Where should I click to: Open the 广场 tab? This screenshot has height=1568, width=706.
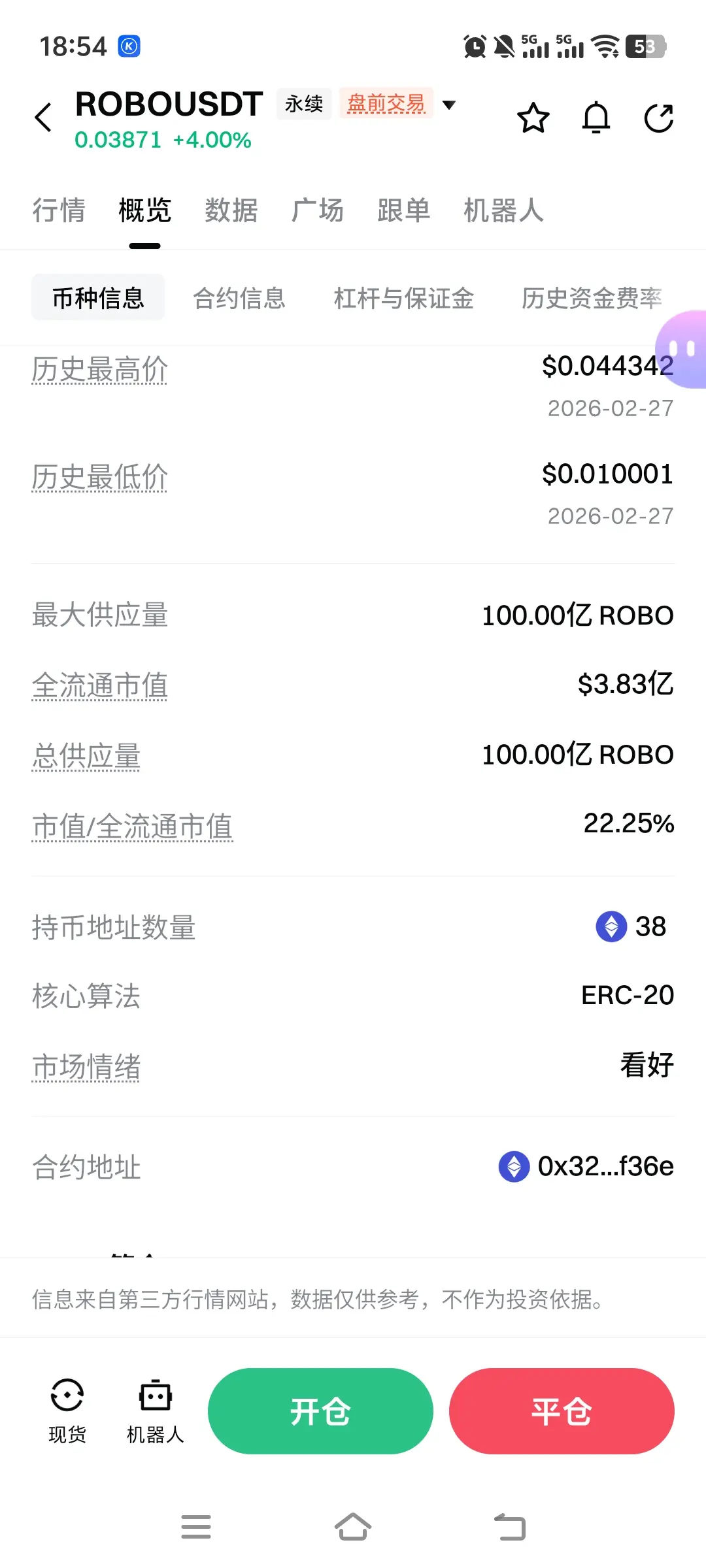(x=317, y=210)
